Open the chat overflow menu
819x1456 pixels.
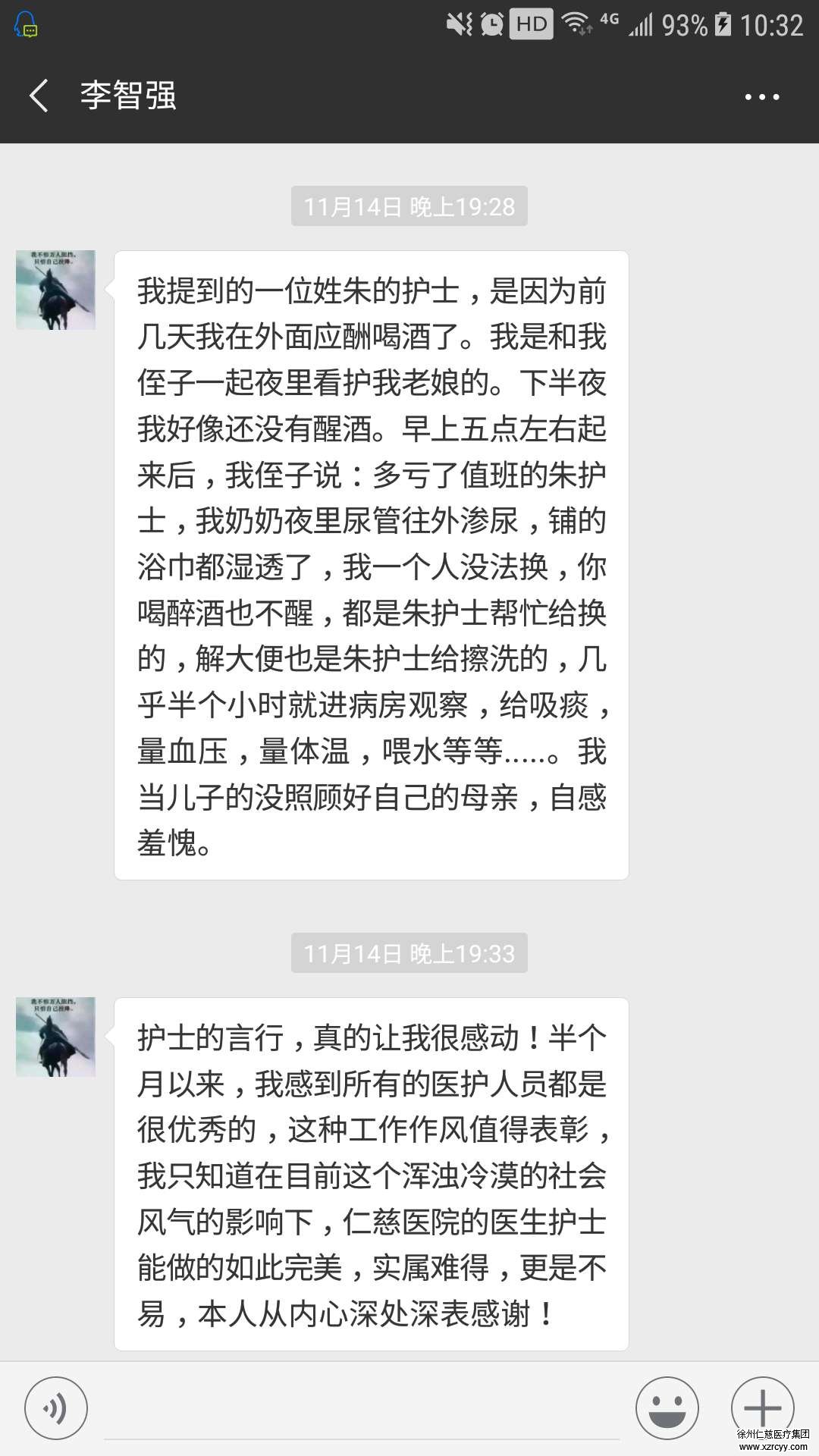tap(761, 97)
